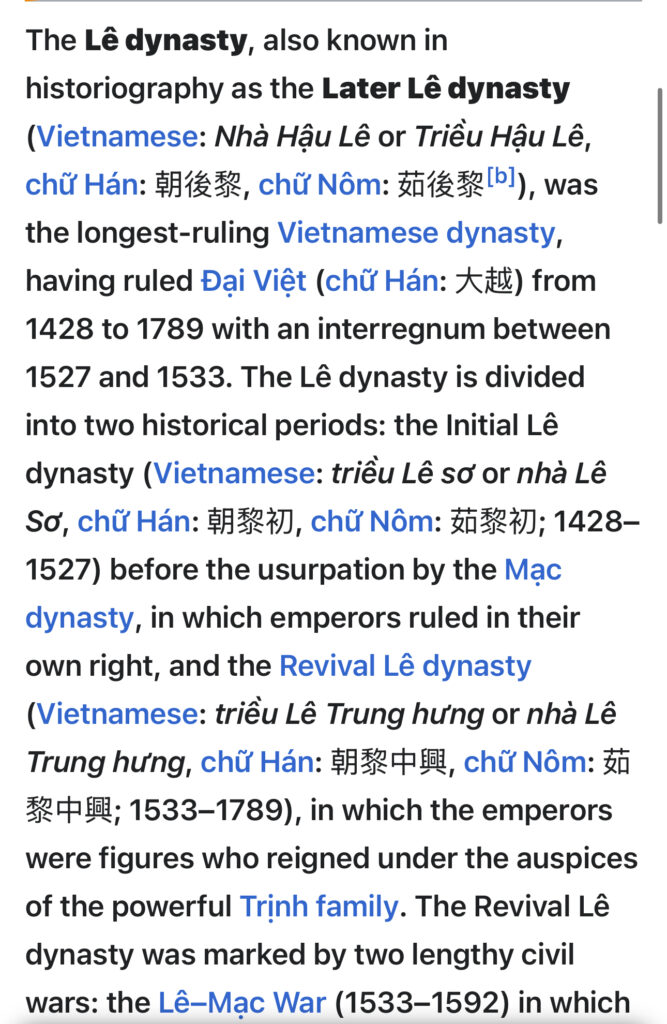Open chữ Hán link before 朝黎中興
The height and width of the screenshot is (1024, 667).
point(257,762)
